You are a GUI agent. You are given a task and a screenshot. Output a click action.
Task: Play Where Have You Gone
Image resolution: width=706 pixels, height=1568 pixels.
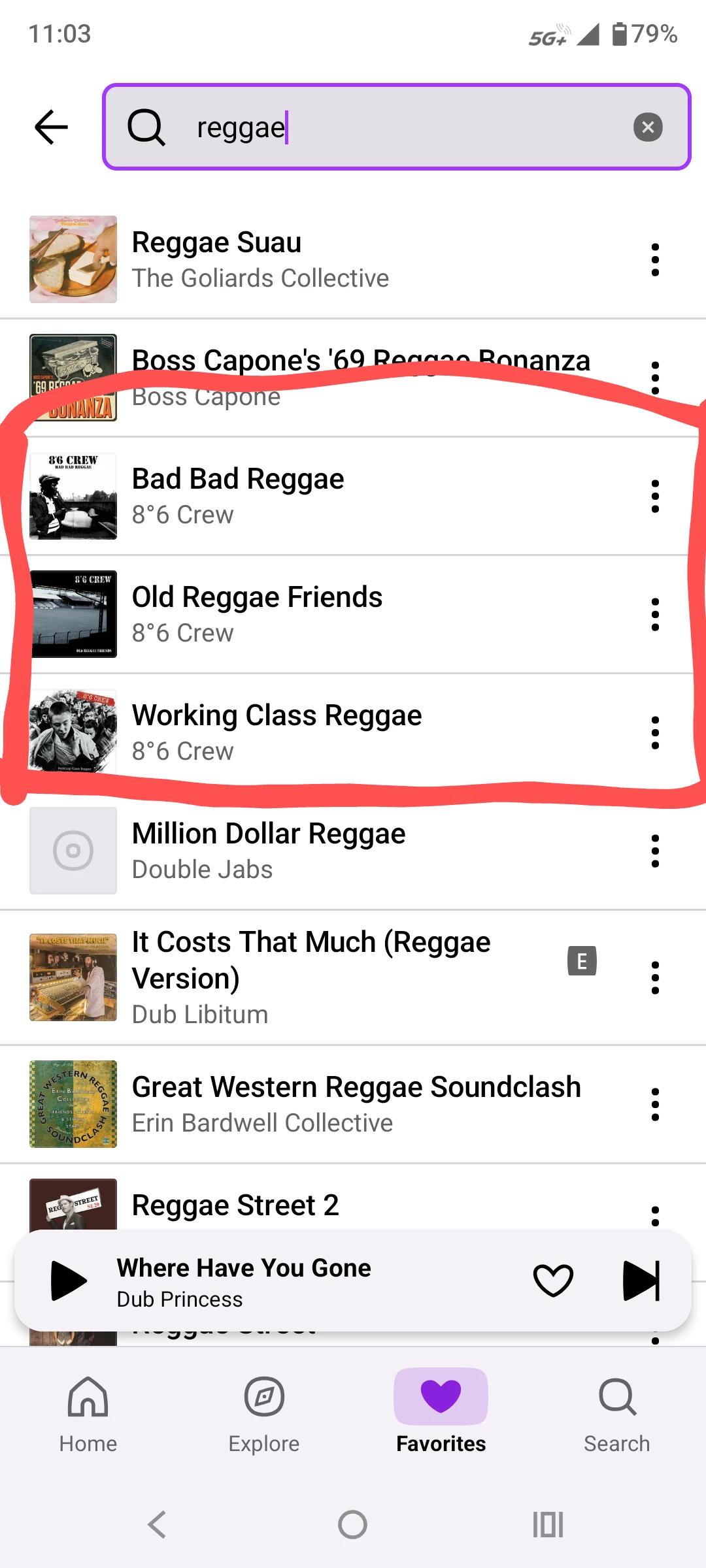[x=69, y=1281]
